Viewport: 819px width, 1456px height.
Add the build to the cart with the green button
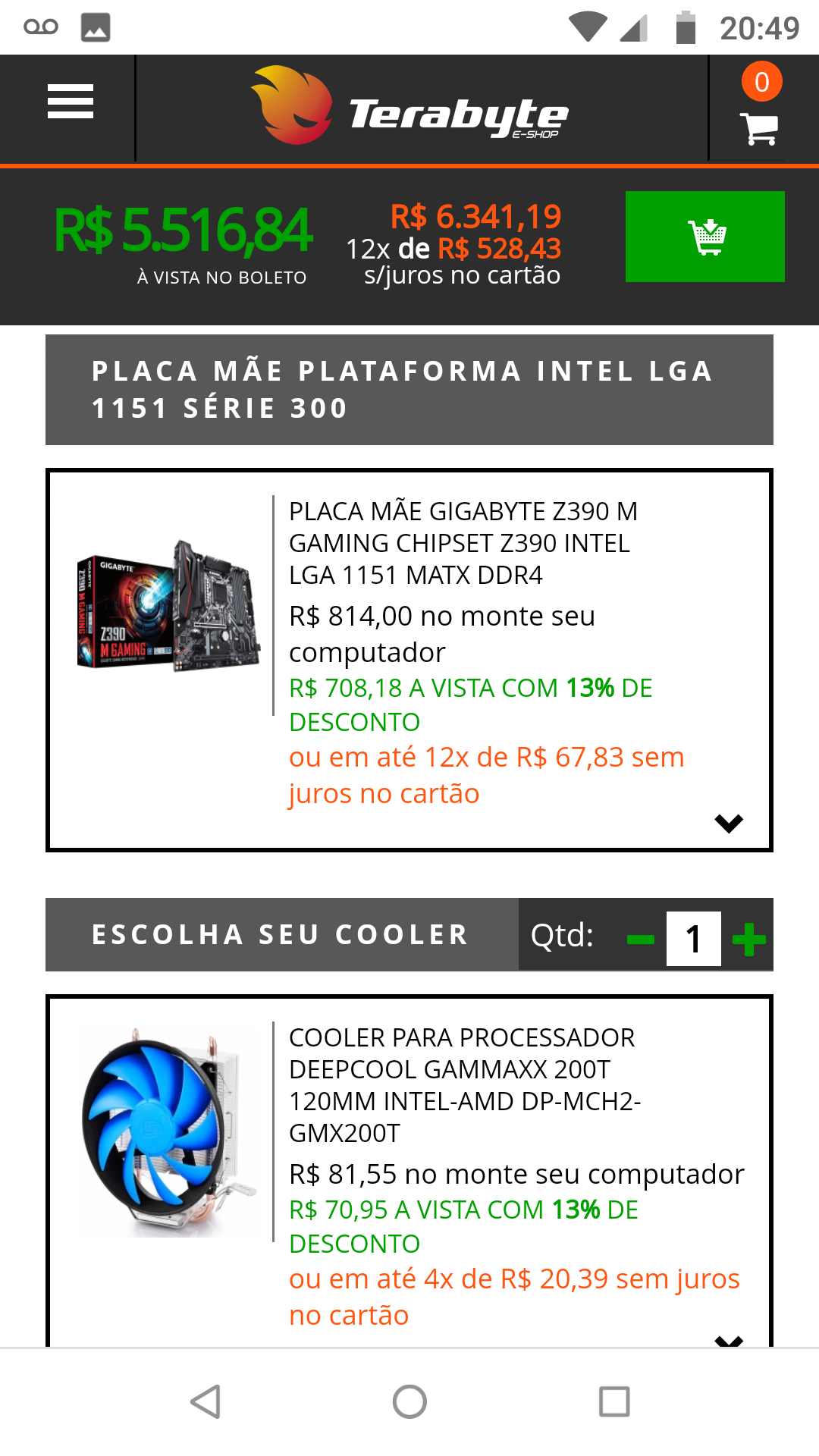(704, 237)
